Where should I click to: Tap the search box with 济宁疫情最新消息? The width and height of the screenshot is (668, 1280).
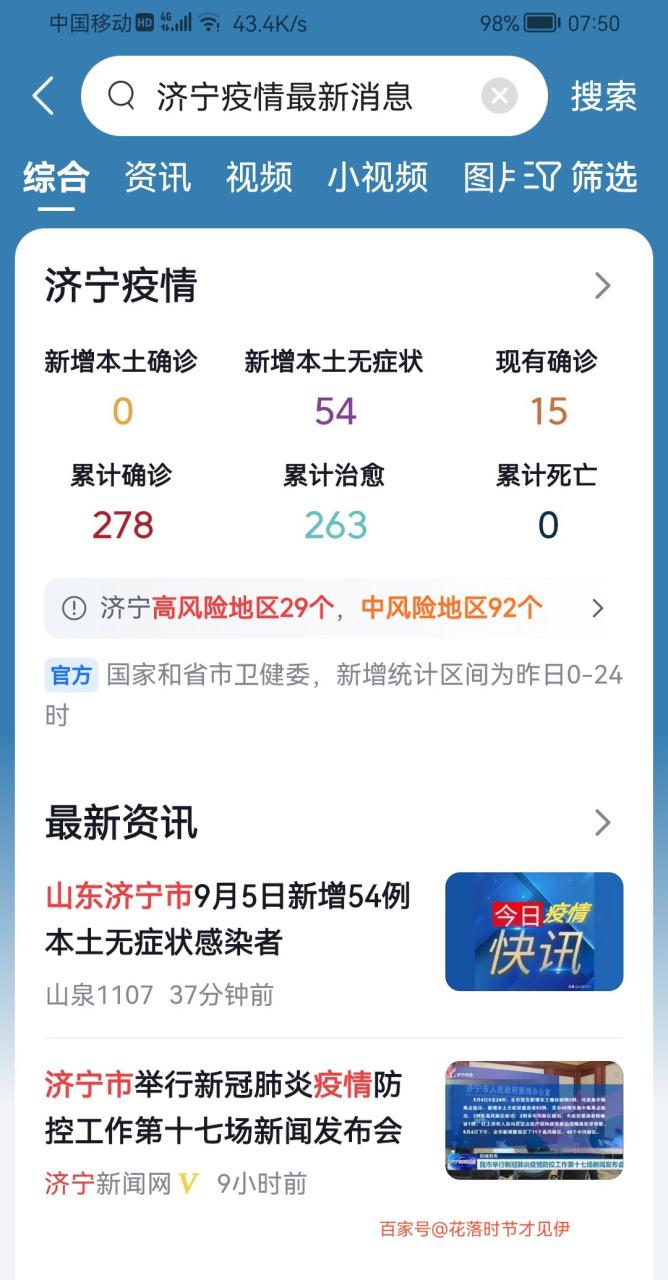click(x=285, y=97)
